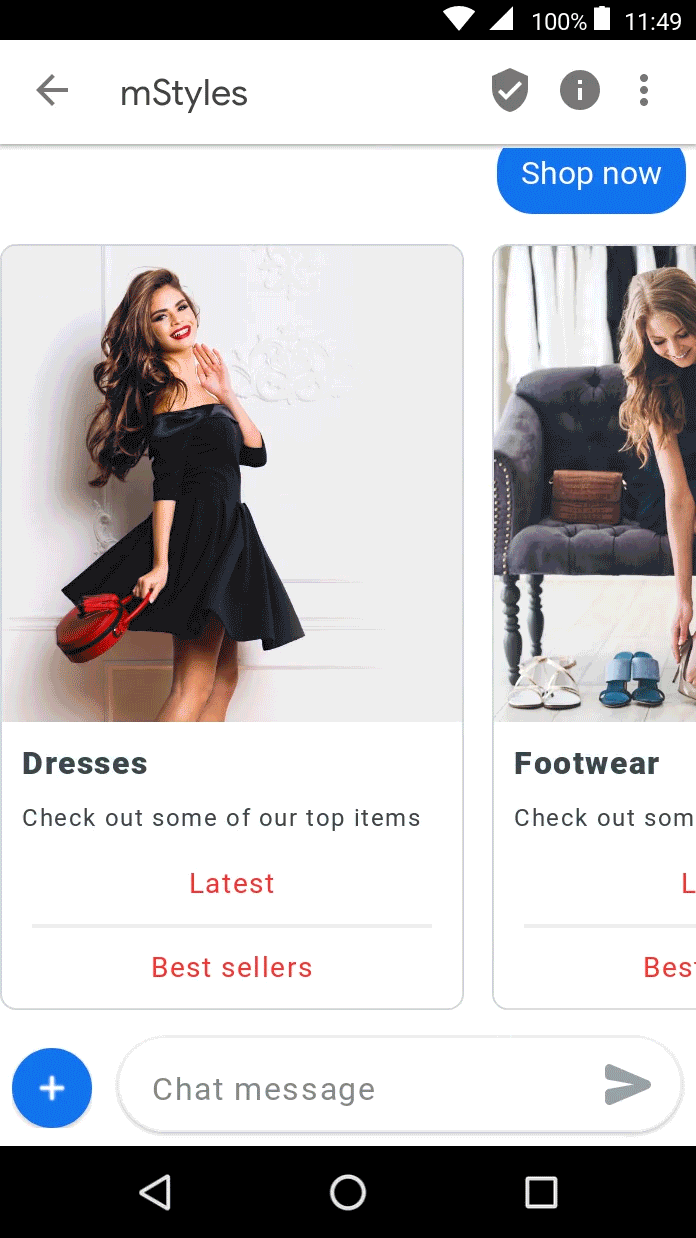The image size is (696, 1238).
Task: Tap the blue plus attach button
Action: [52, 1088]
